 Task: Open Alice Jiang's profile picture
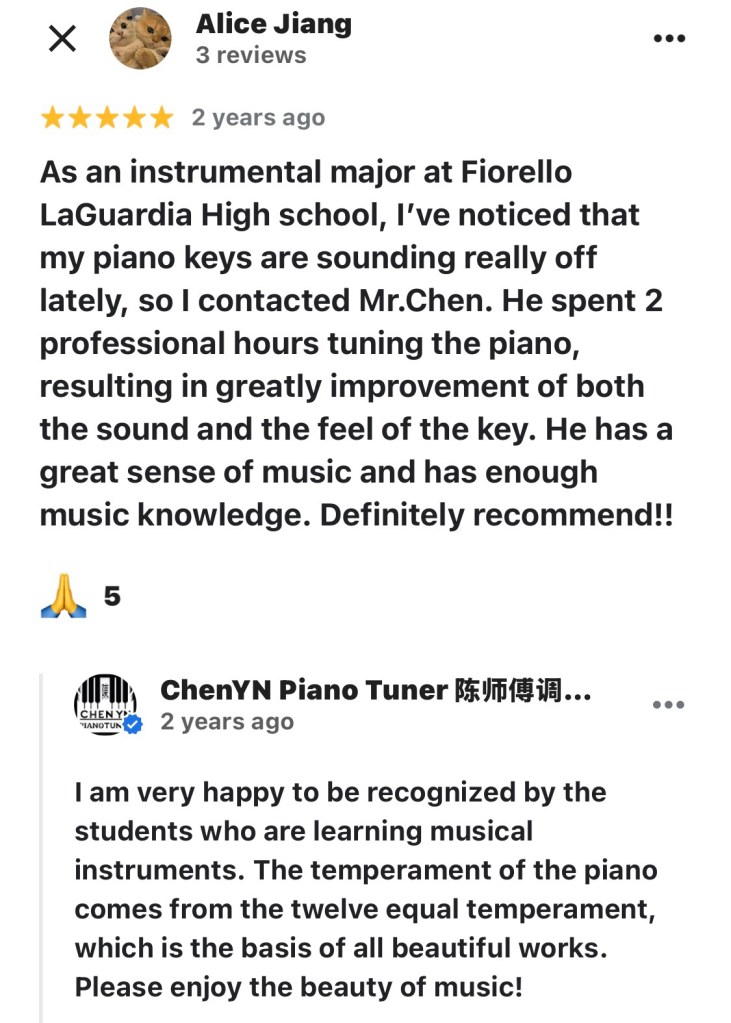click(139, 38)
